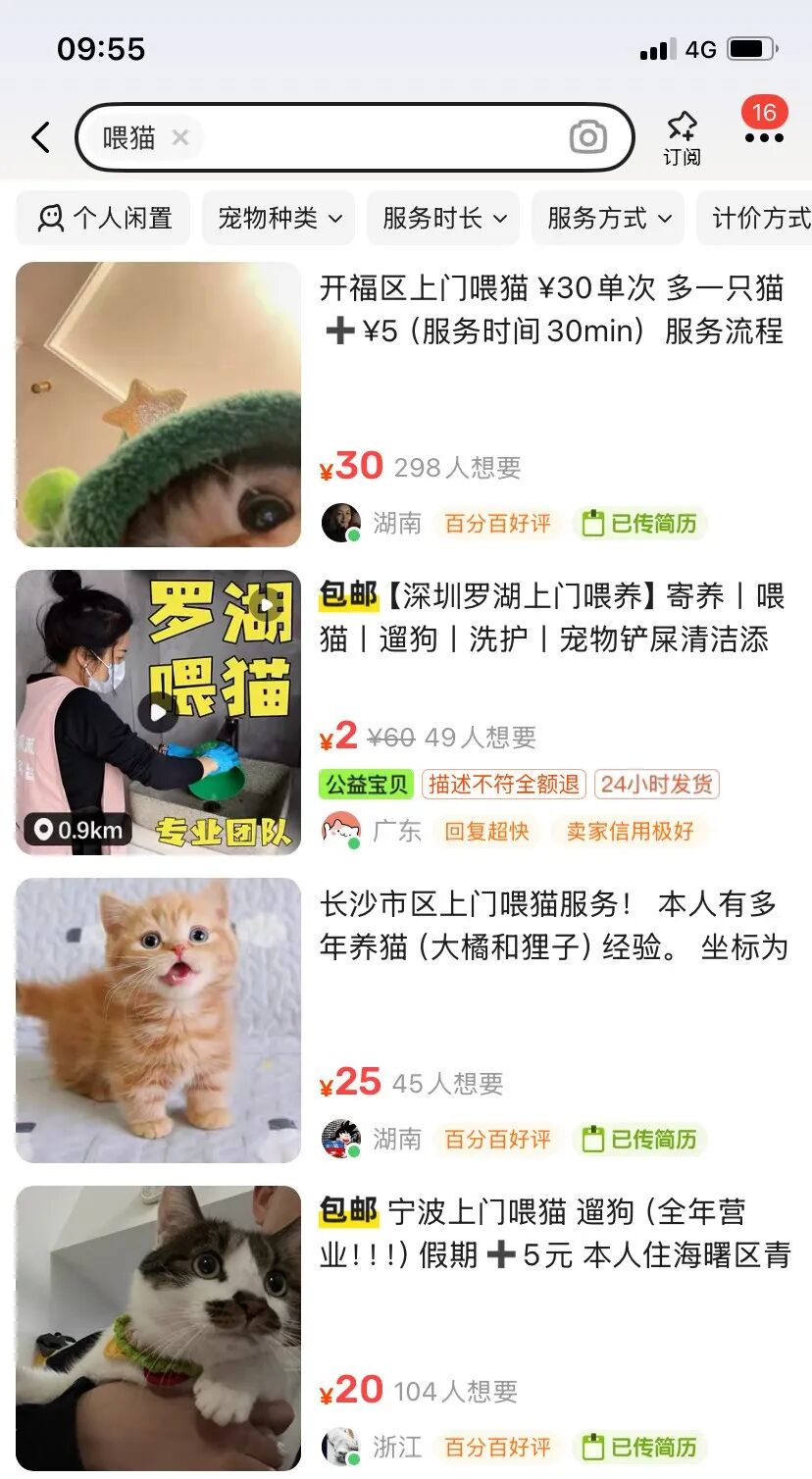Open camera image search
The height and width of the screenshot is (1479, 812).
pos(587,137)
